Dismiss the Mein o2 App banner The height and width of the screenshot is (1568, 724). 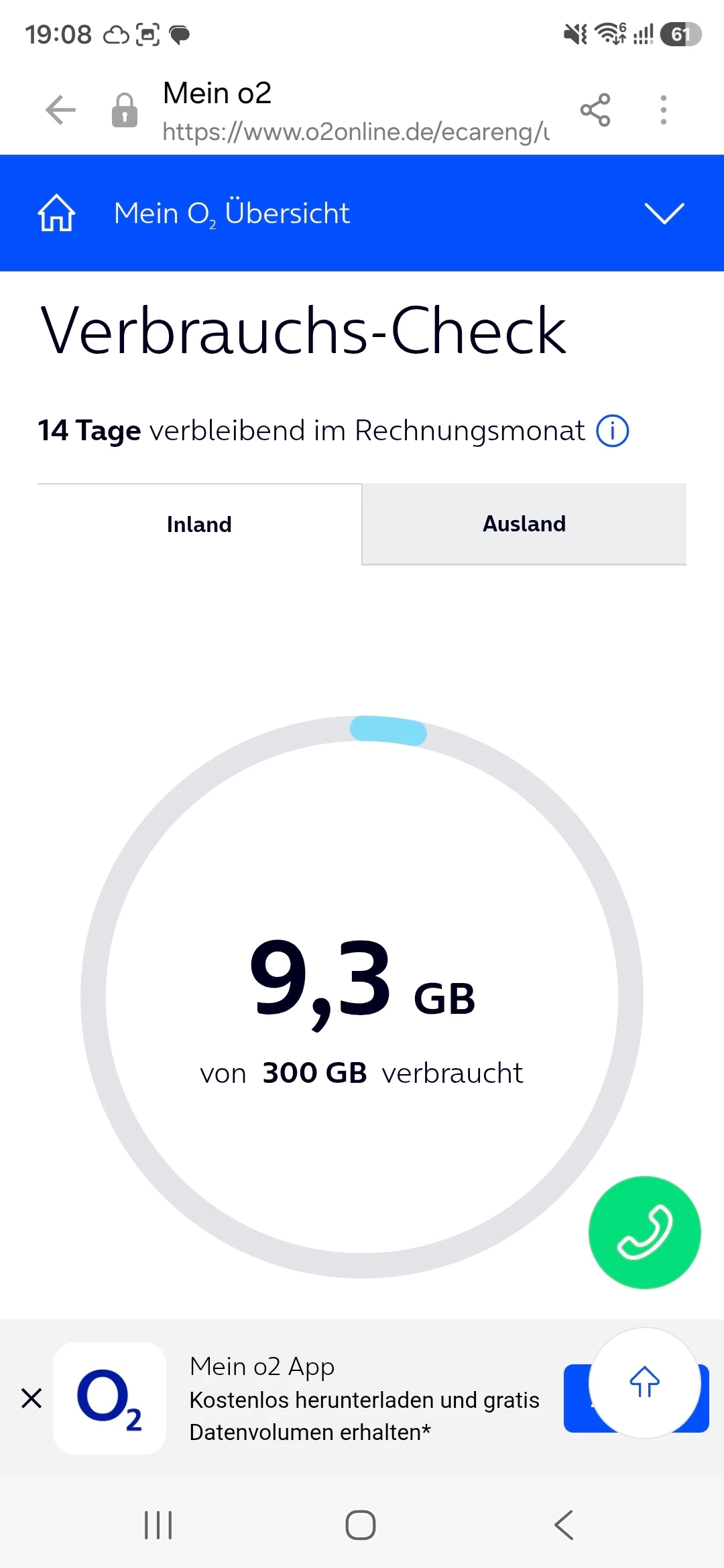point(32,1398)
